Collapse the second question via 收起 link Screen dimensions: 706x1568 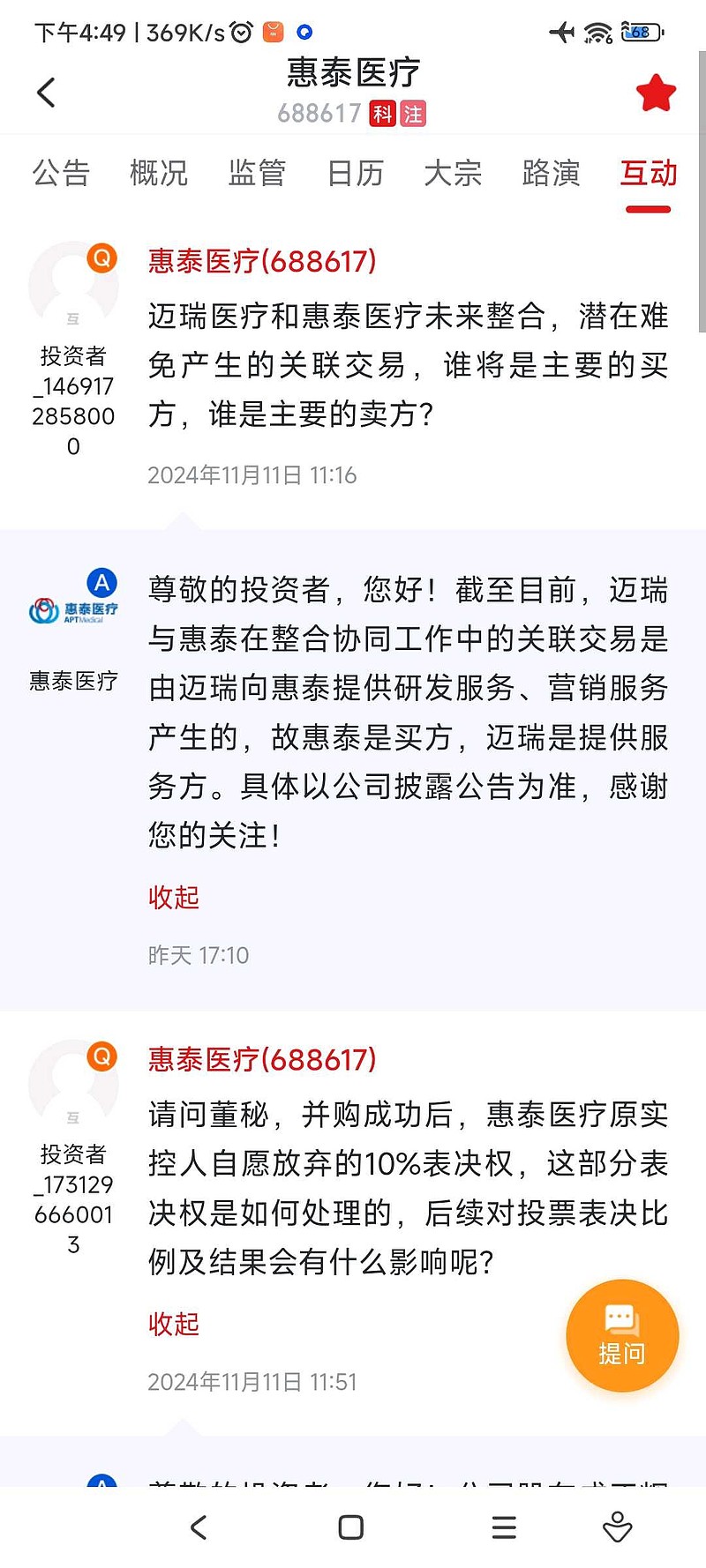pyautogui.click(x=173, y=1324)
